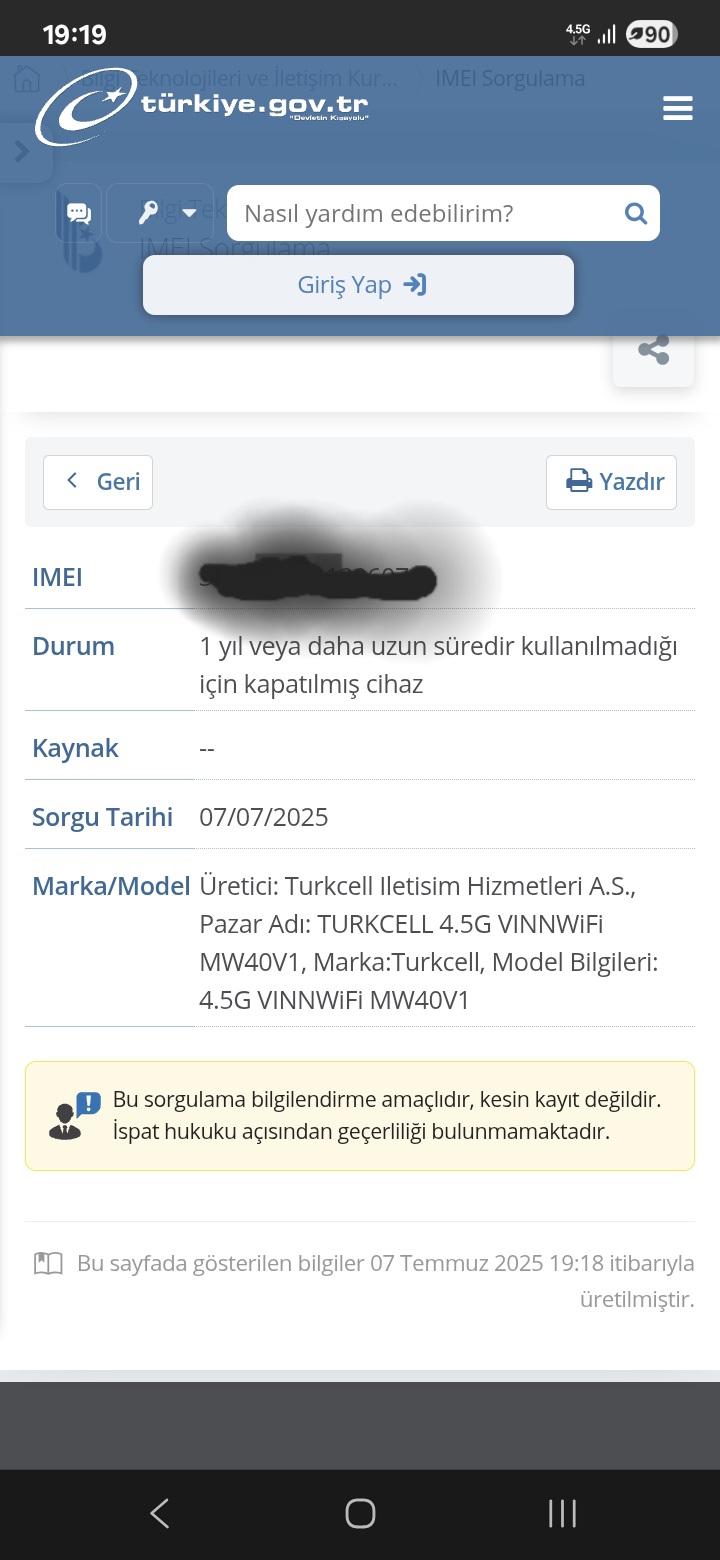The image size is (720, 1560).
Task: Expand the side panel arrow
Action: click(22, 152)
